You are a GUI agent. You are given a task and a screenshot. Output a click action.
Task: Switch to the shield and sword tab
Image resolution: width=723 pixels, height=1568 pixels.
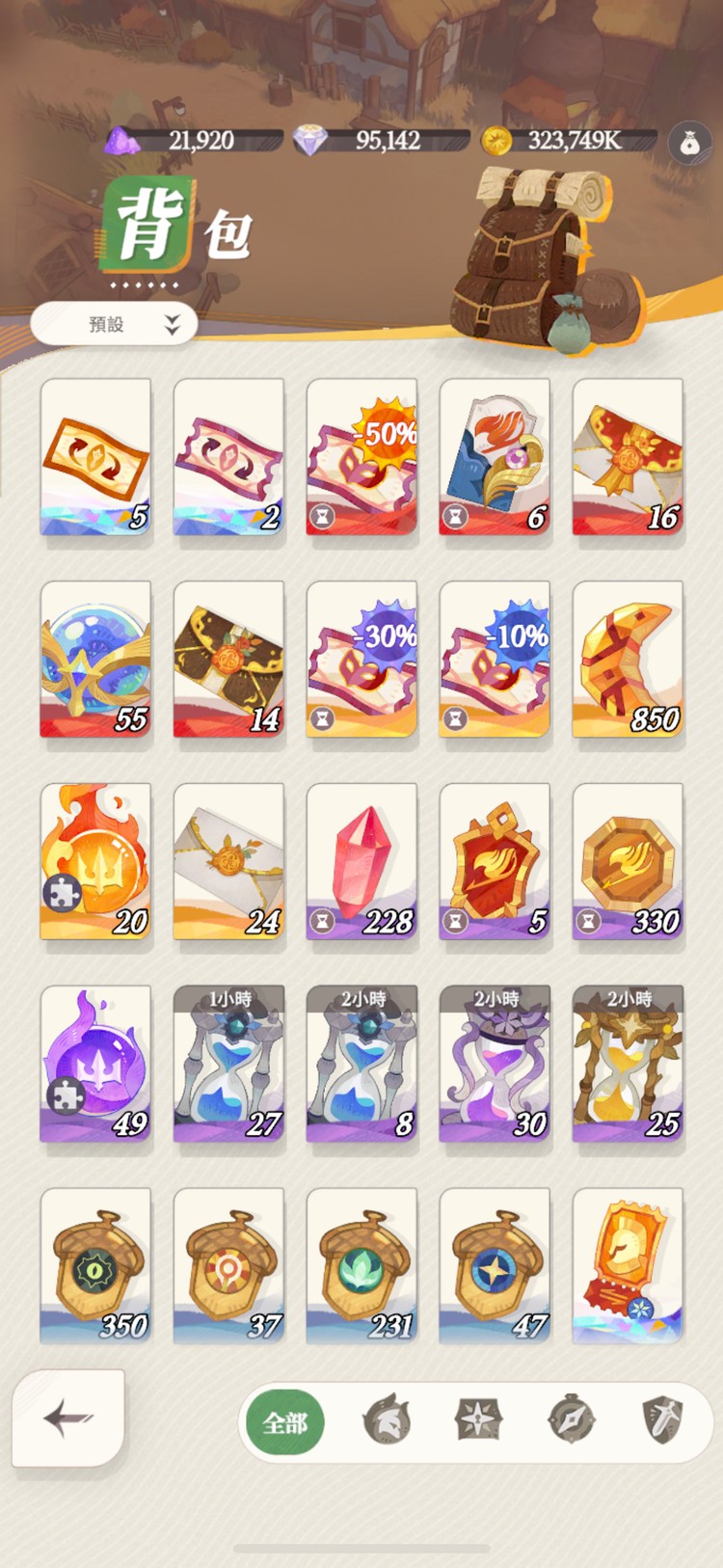pos(663,1420)
